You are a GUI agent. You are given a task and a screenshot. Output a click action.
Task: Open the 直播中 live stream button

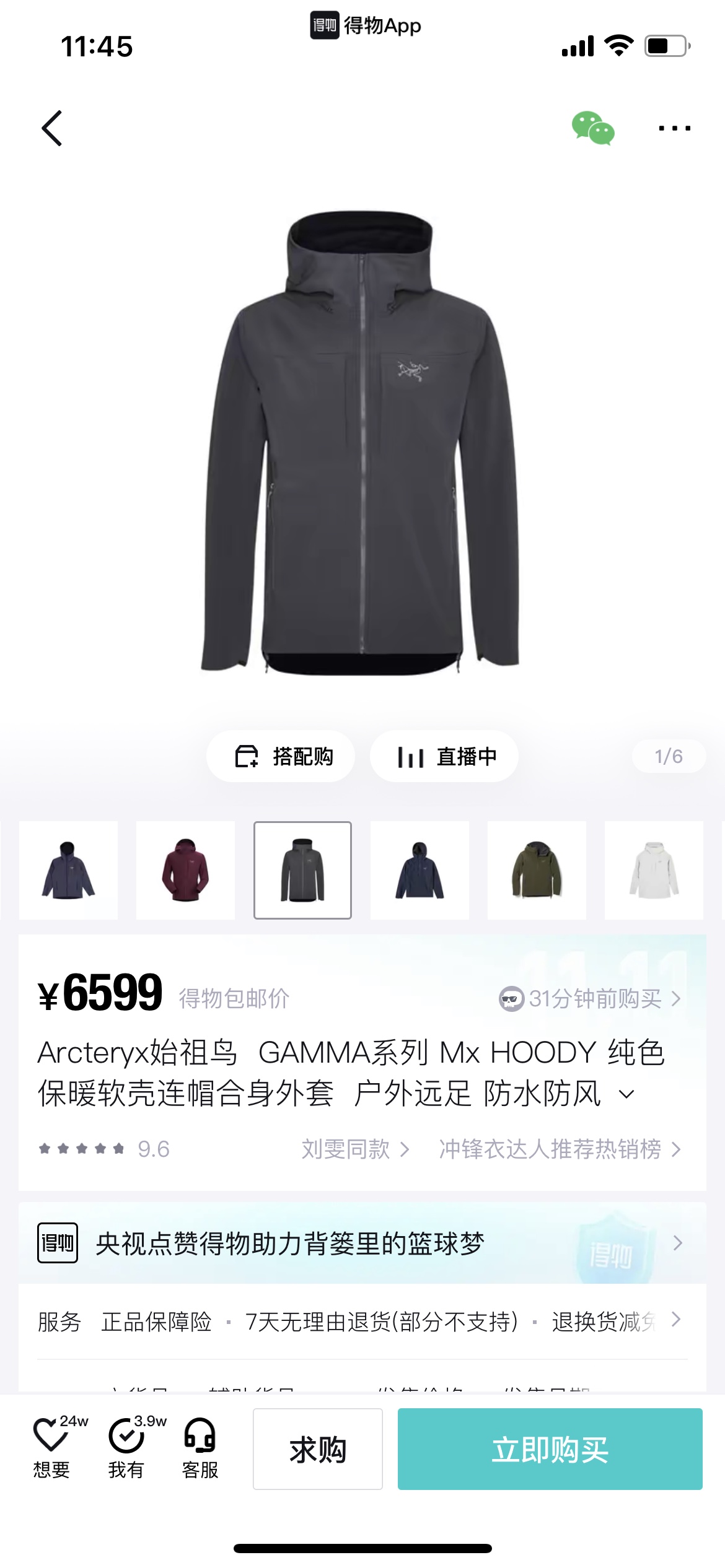pyautogui.click(x=444, y=756)
